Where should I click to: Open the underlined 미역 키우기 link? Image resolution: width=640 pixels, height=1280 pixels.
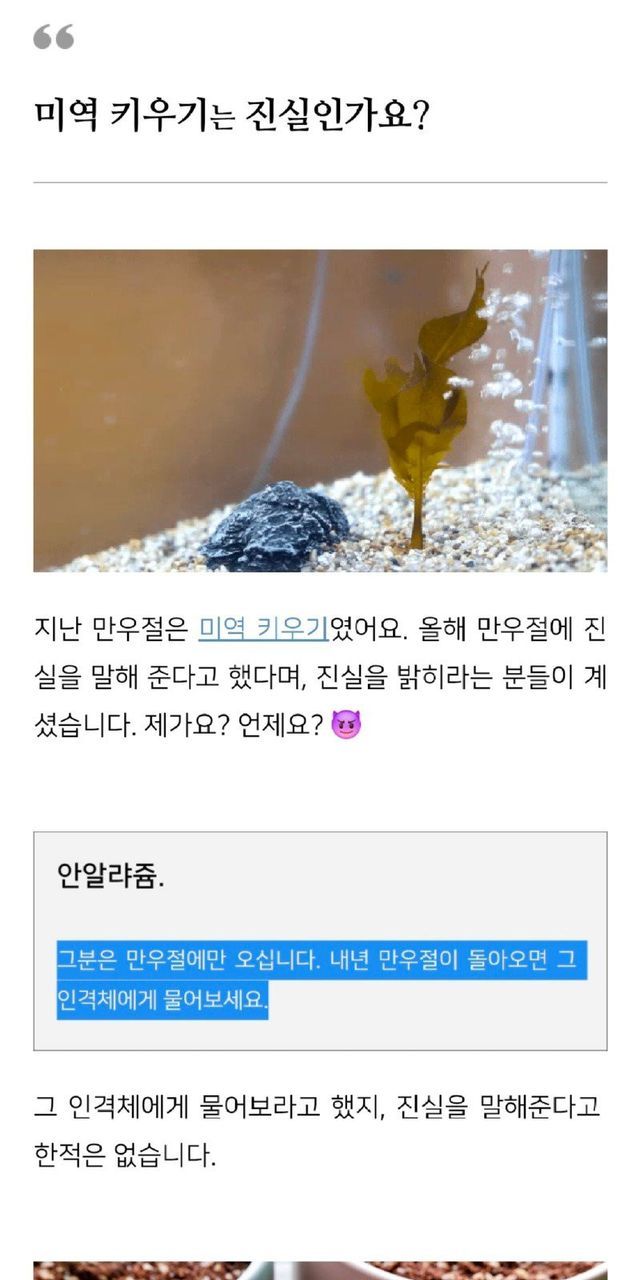click(263, 629)
